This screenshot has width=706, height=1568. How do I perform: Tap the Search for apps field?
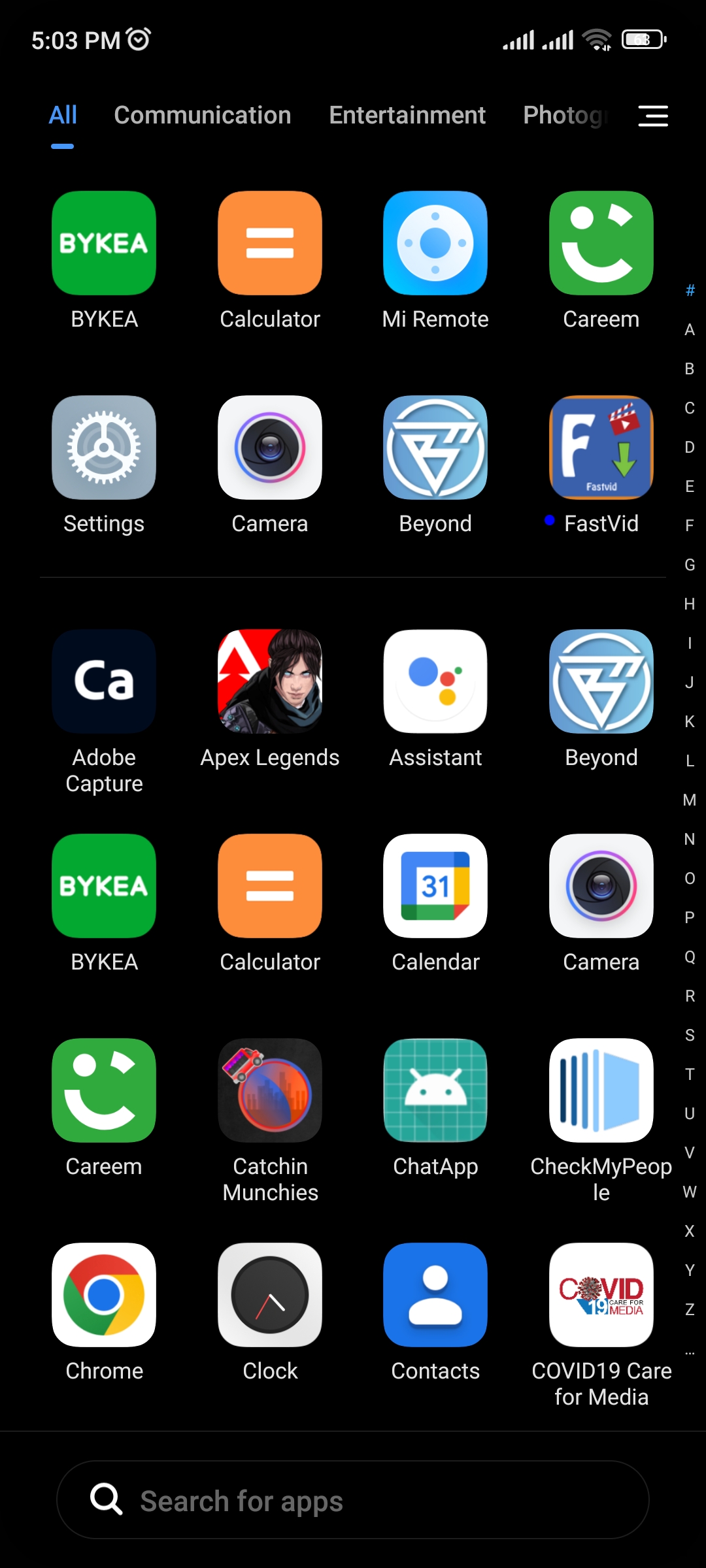click(353, 1500)
